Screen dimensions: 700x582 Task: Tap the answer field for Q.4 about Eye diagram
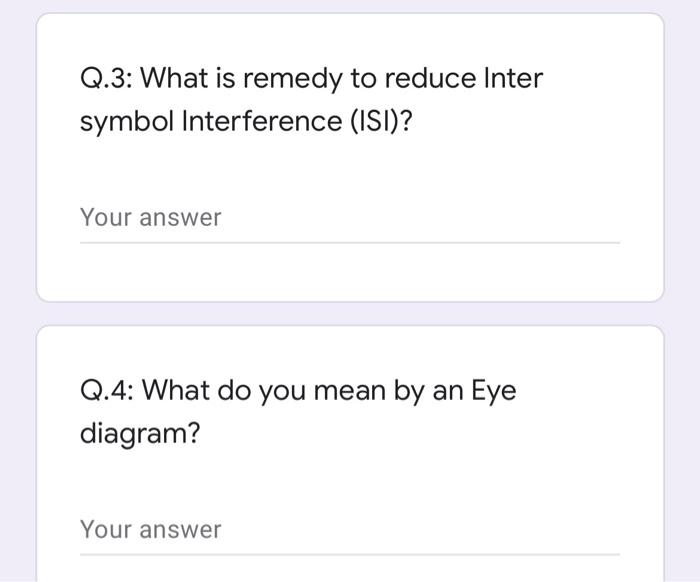(x=349, y=530)
